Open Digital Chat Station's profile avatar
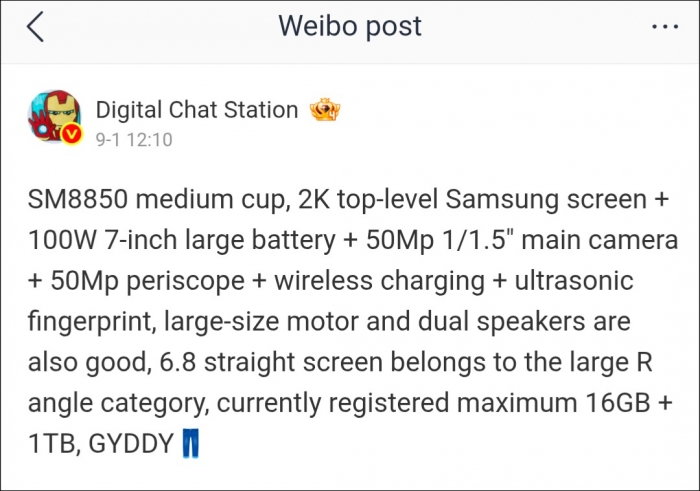Viewport: 700px width, 491px height. (x=54, y=119)
